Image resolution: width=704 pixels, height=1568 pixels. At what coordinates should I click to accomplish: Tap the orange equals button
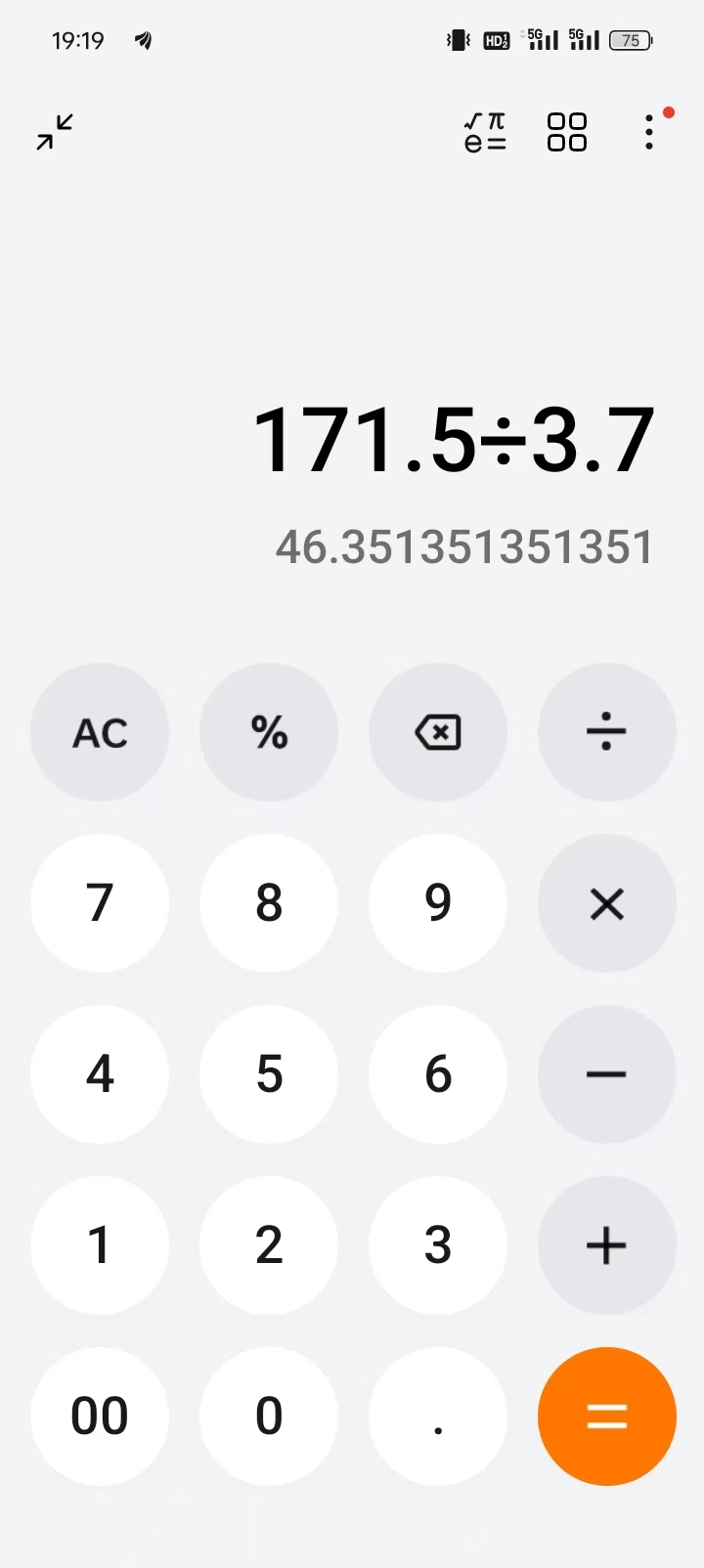click(607, 1416)
